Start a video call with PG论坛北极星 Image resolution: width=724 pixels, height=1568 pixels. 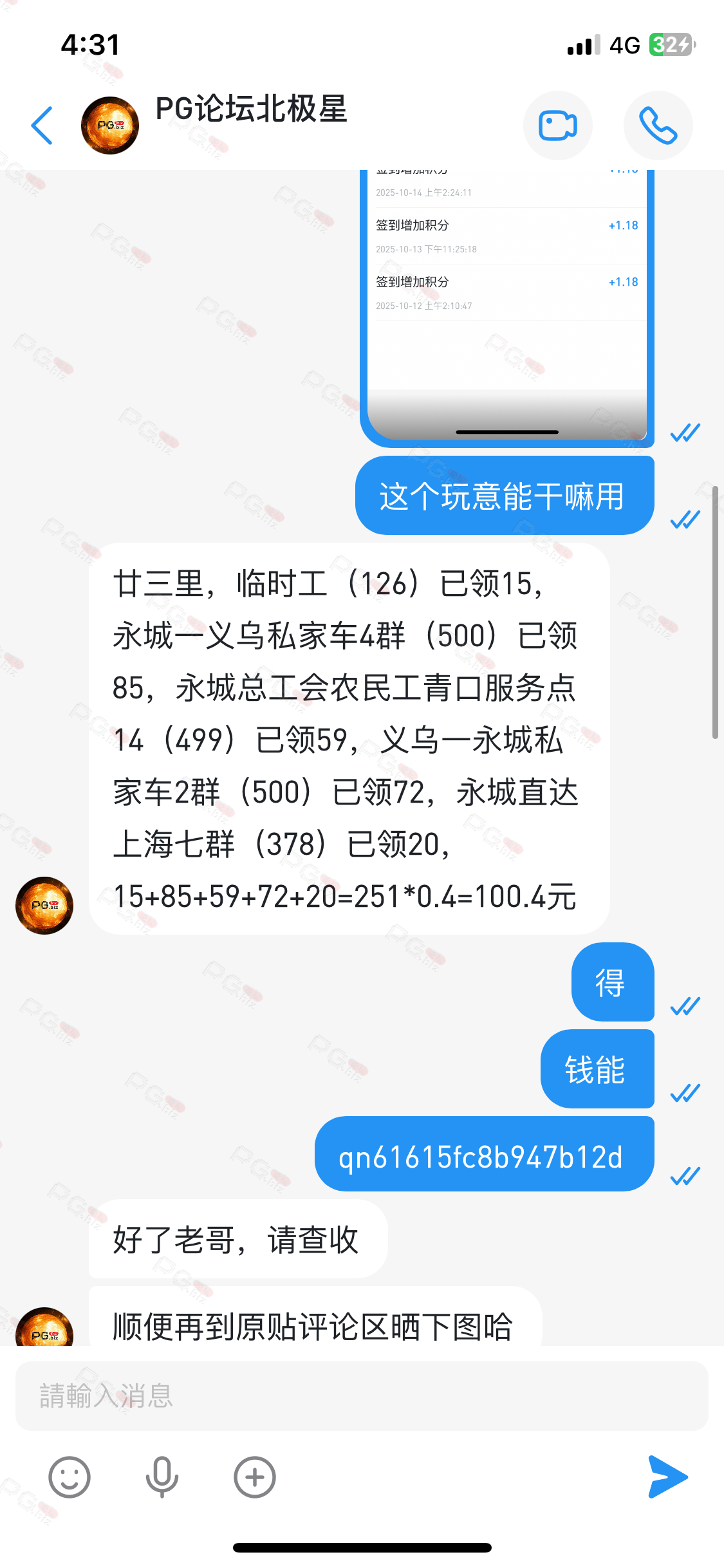[x=557, y=126]
